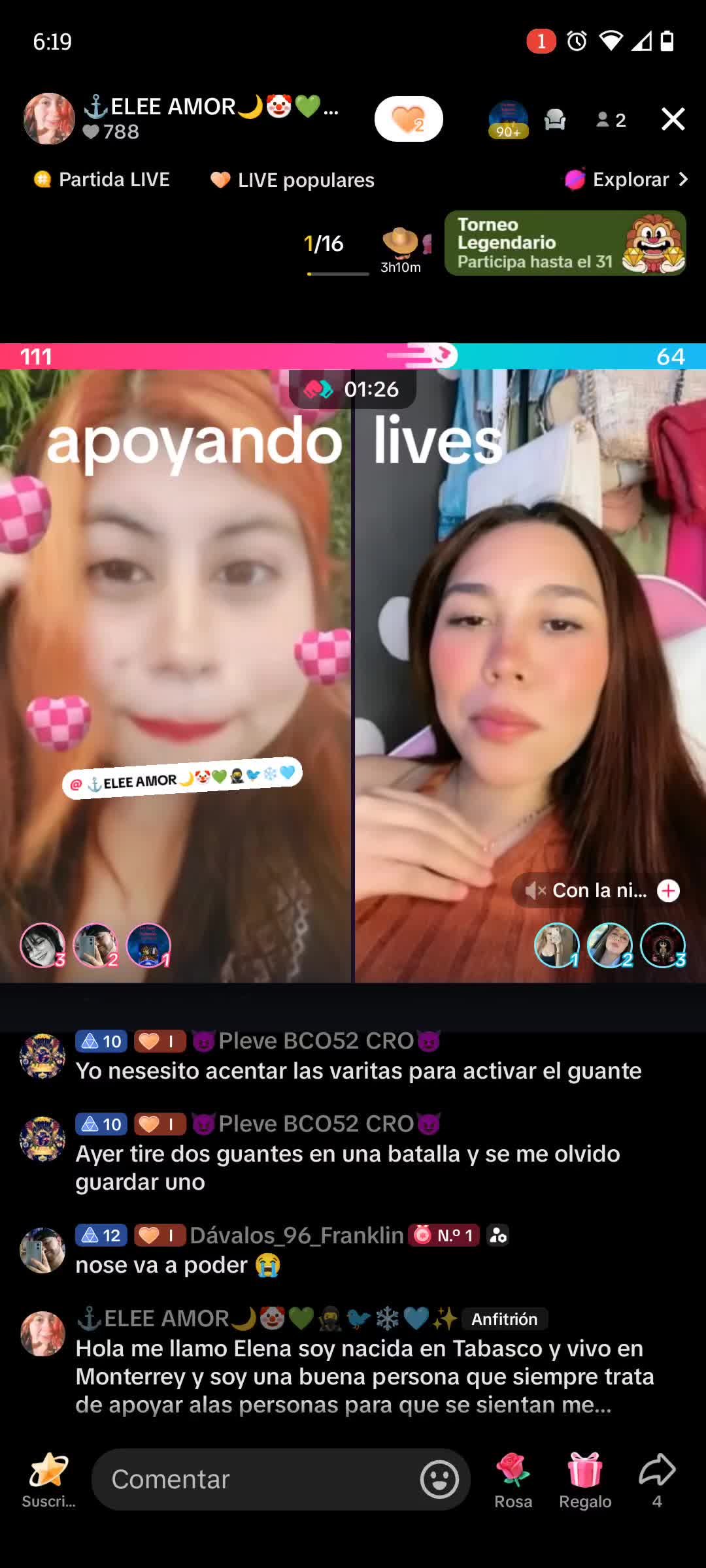
Task: Close the live stream
Action: pos(673,120)
